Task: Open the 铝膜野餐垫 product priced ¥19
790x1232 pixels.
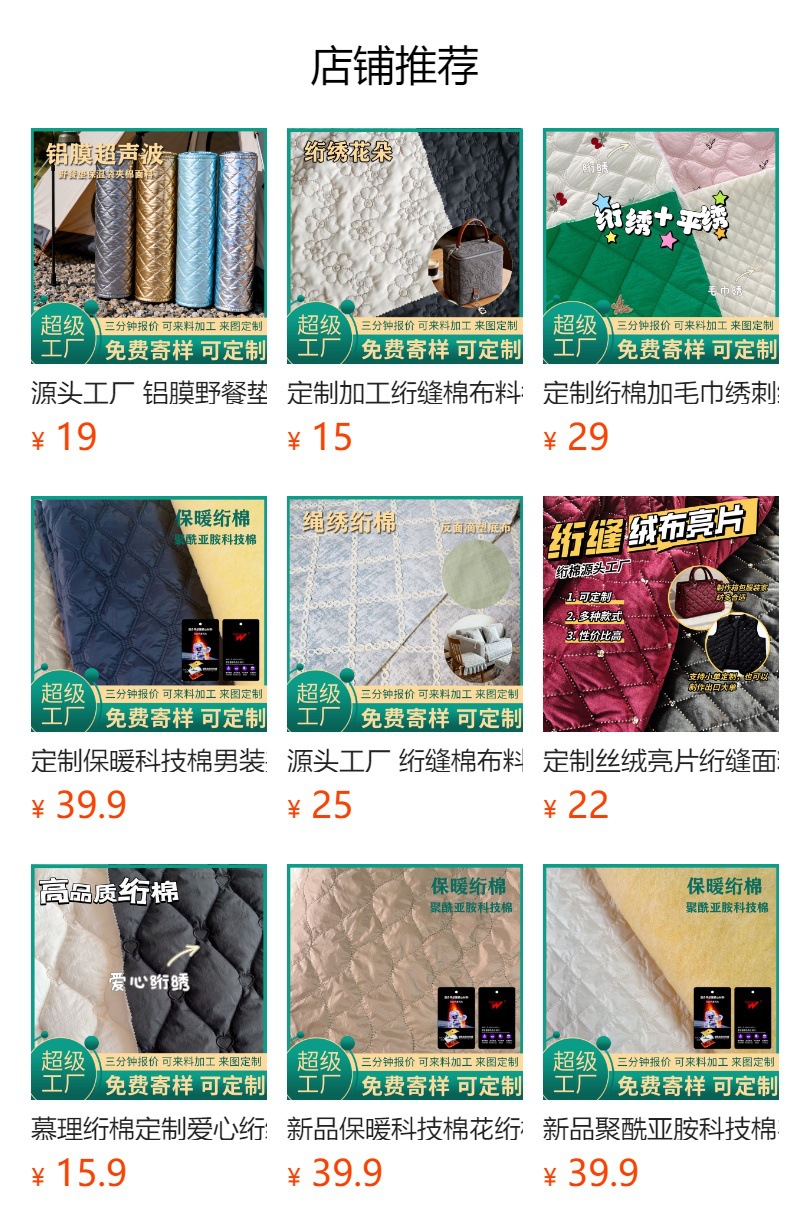Action: 149,246
